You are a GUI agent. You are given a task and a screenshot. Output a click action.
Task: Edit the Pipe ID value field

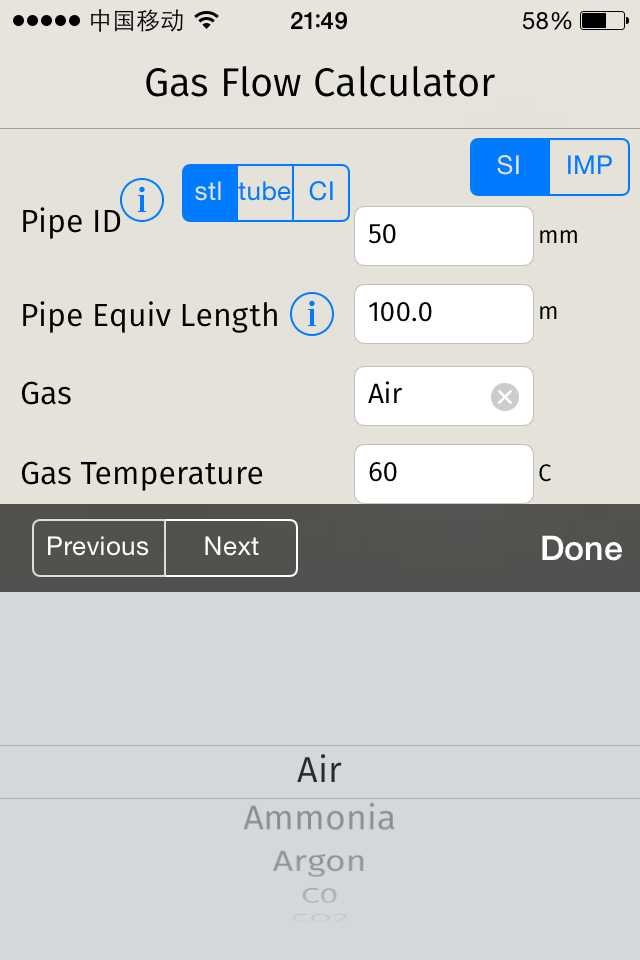pyautogui.click(x=443, y=236)
